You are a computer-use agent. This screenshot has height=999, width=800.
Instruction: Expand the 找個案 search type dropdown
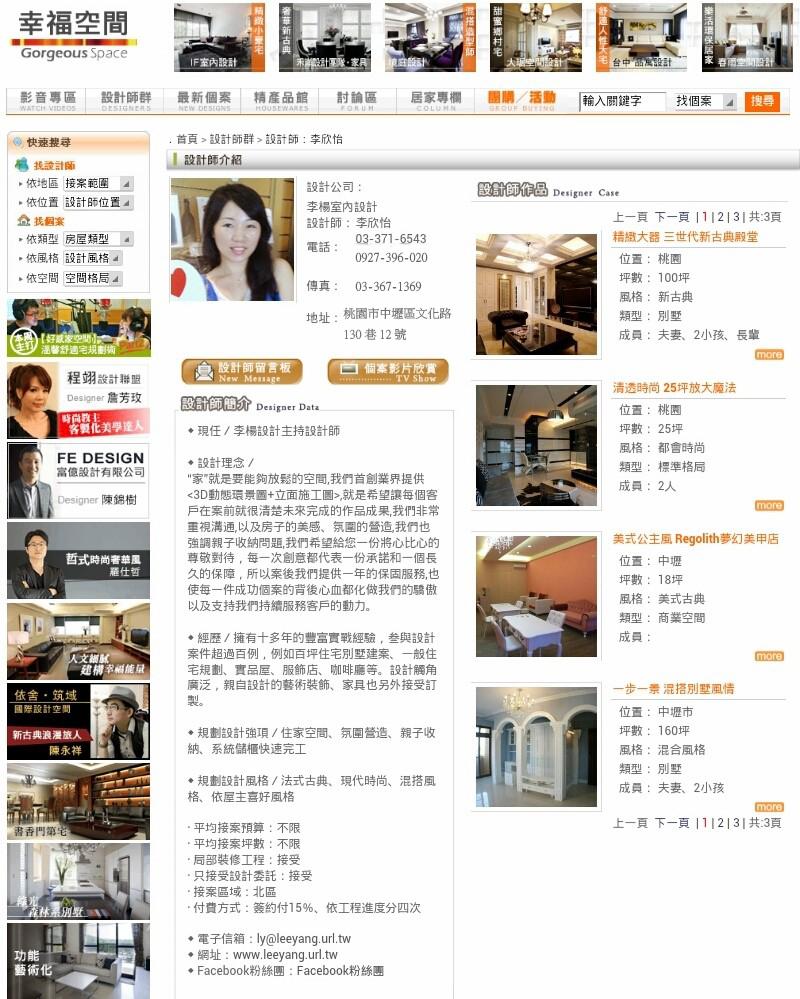tap(704, 101)
